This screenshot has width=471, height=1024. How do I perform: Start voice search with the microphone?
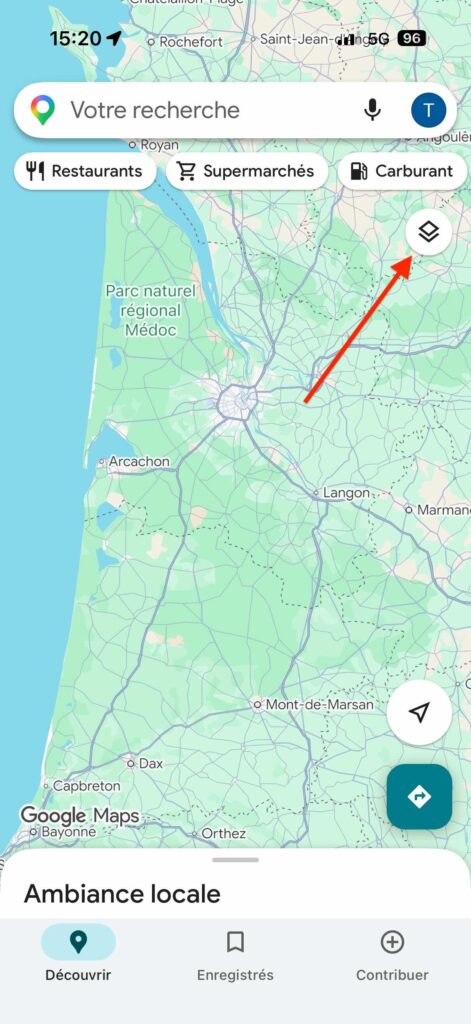(372, 110)
